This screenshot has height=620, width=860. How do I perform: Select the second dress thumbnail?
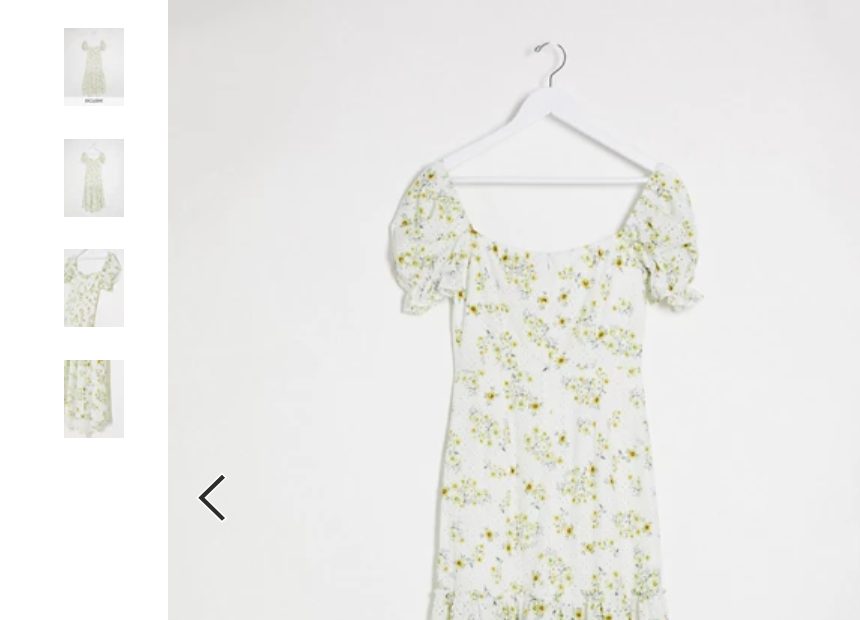[x=94, y=178]
